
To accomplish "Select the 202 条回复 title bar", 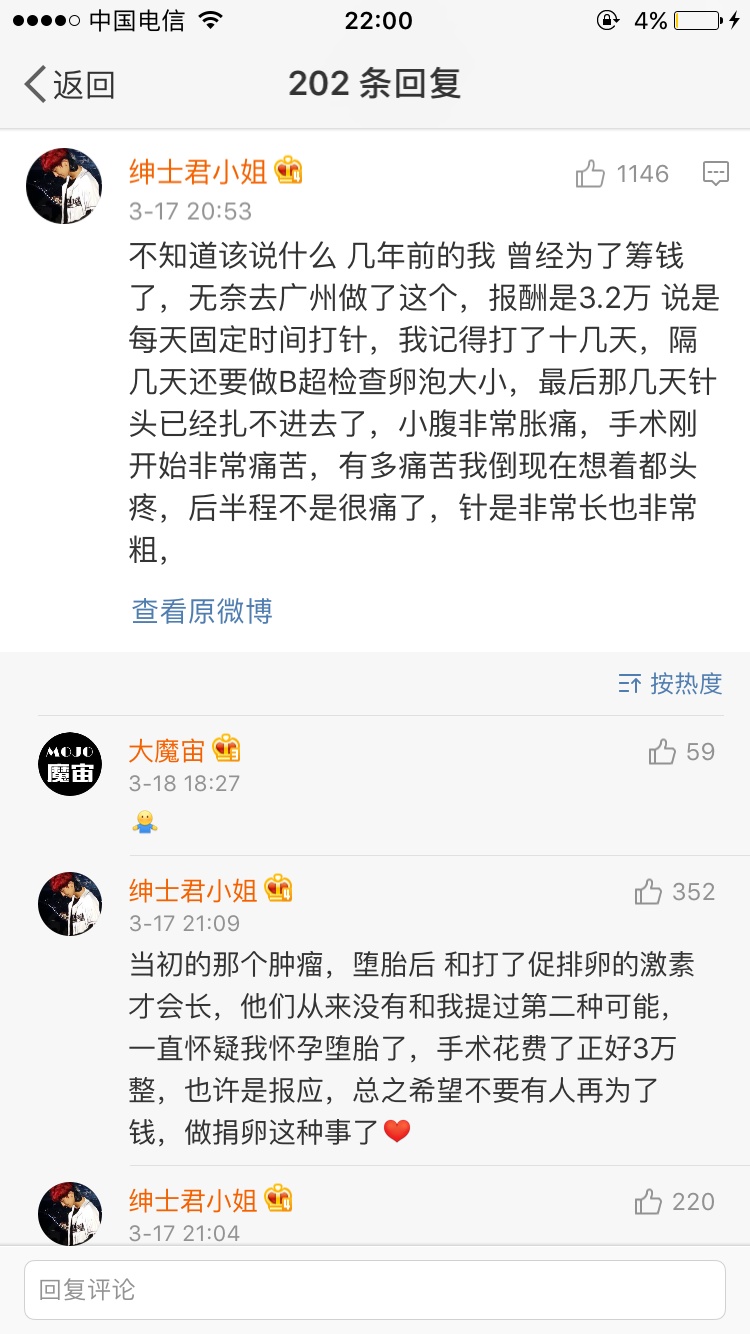I will pos(375,84).
